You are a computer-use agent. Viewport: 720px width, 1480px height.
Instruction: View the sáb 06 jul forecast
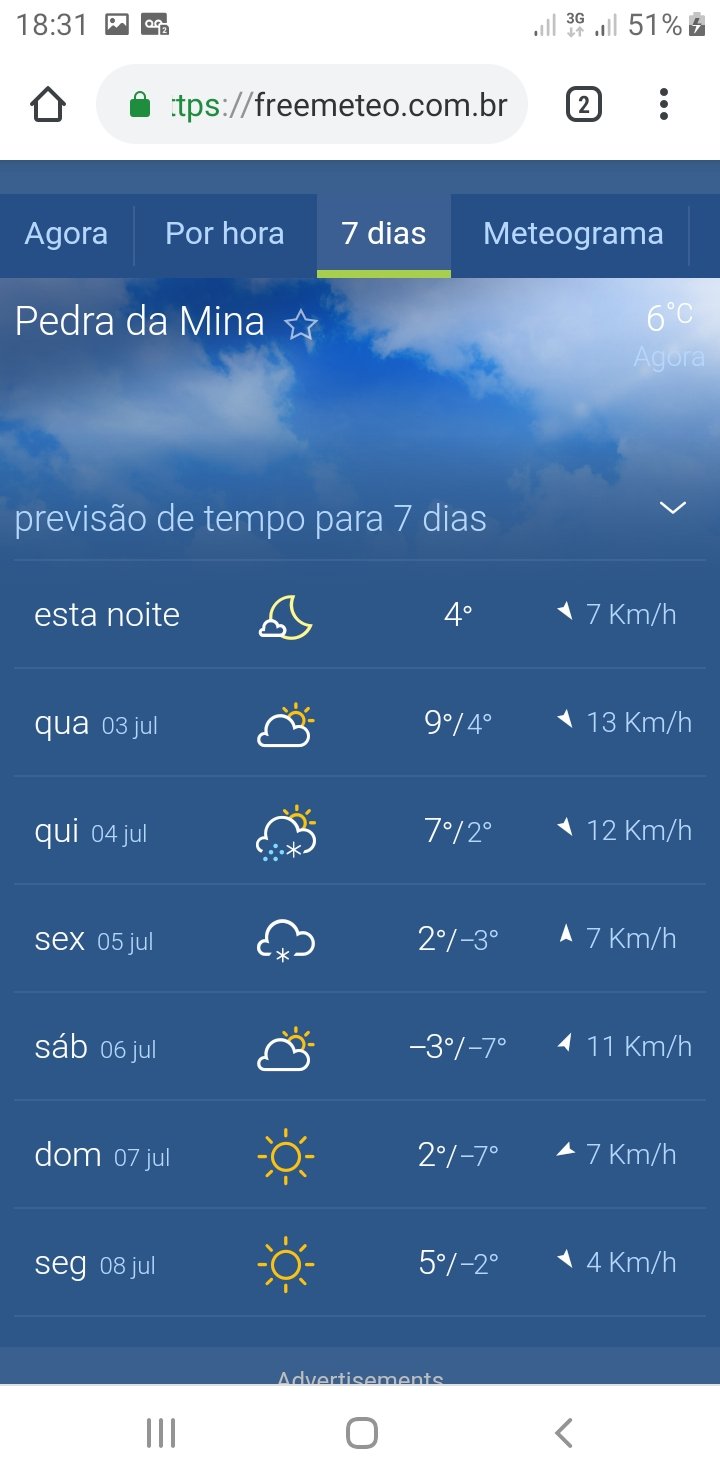pyautogui.click(x=360, y=1047)
